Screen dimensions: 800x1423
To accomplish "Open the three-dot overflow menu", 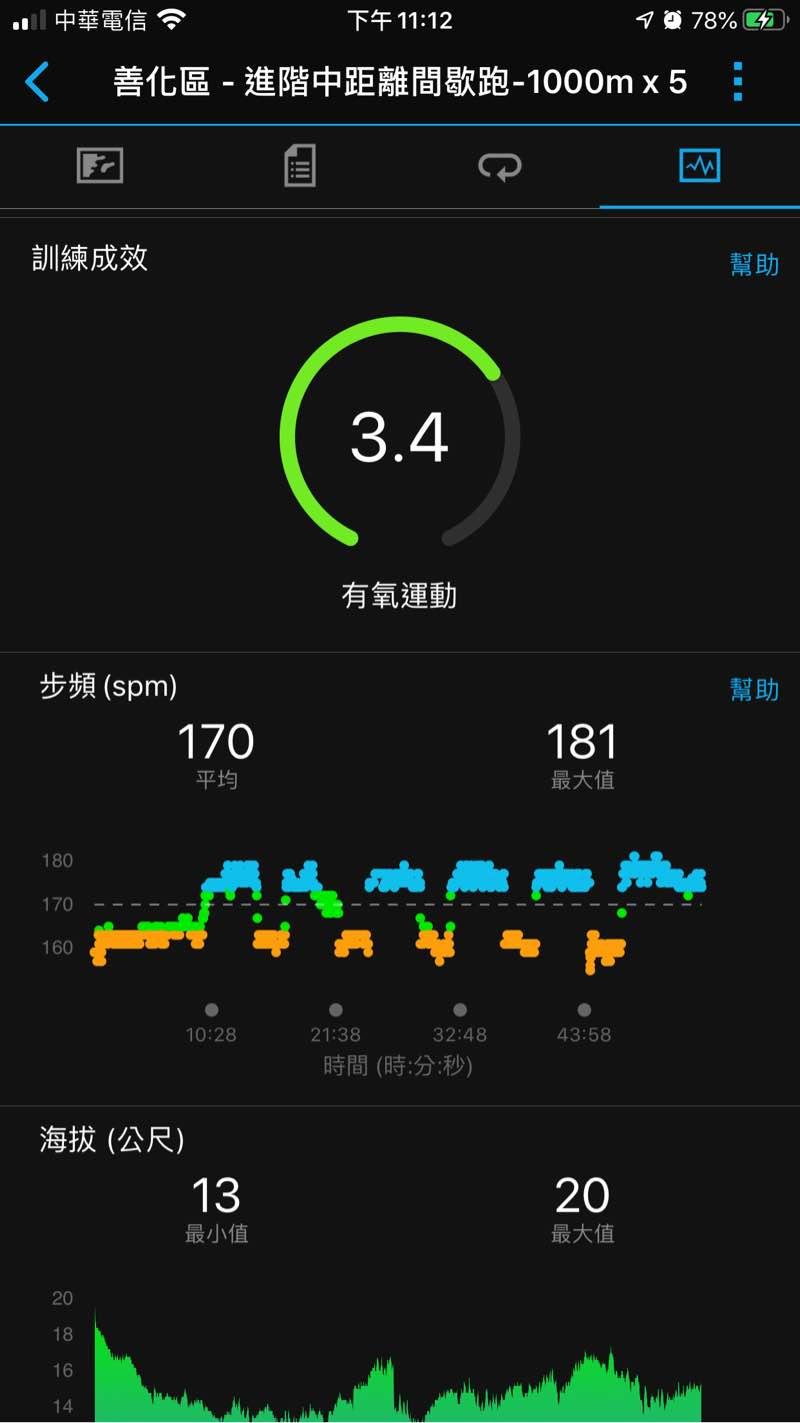I will (x=738, y=82).
